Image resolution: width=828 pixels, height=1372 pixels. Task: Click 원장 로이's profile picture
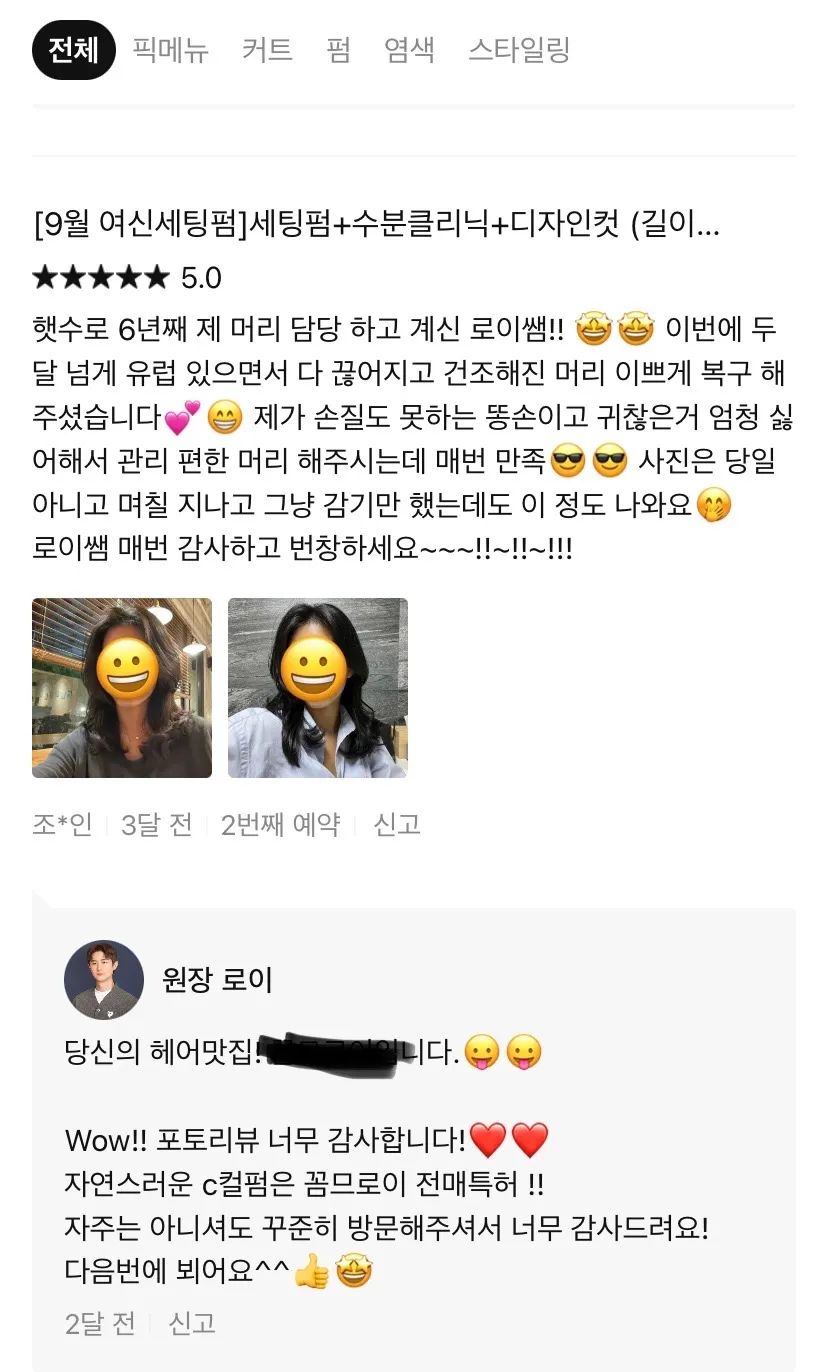pyautogui.click(x=104, y=980)
